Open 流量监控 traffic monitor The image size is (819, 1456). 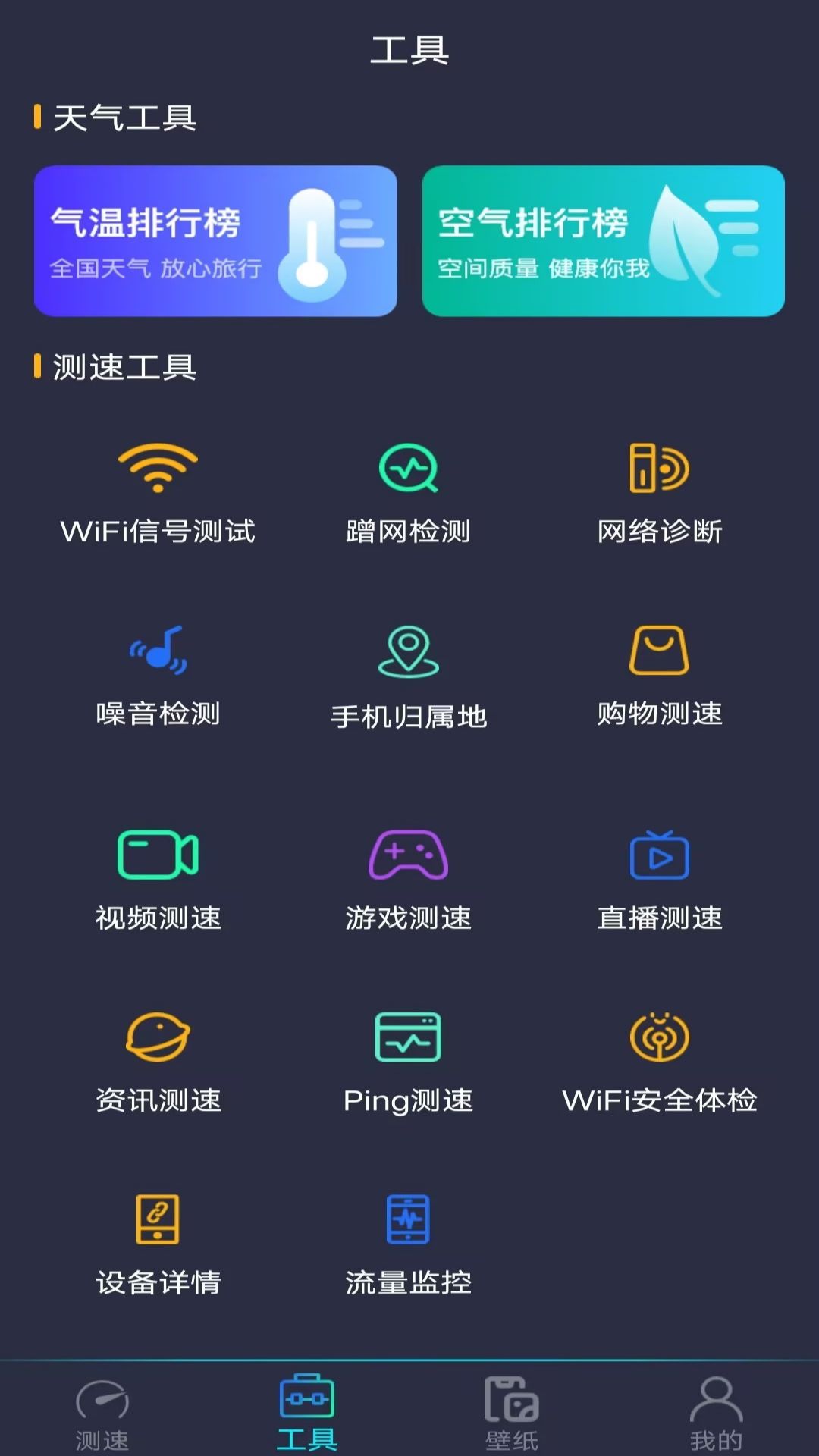tap(409, 1245)
